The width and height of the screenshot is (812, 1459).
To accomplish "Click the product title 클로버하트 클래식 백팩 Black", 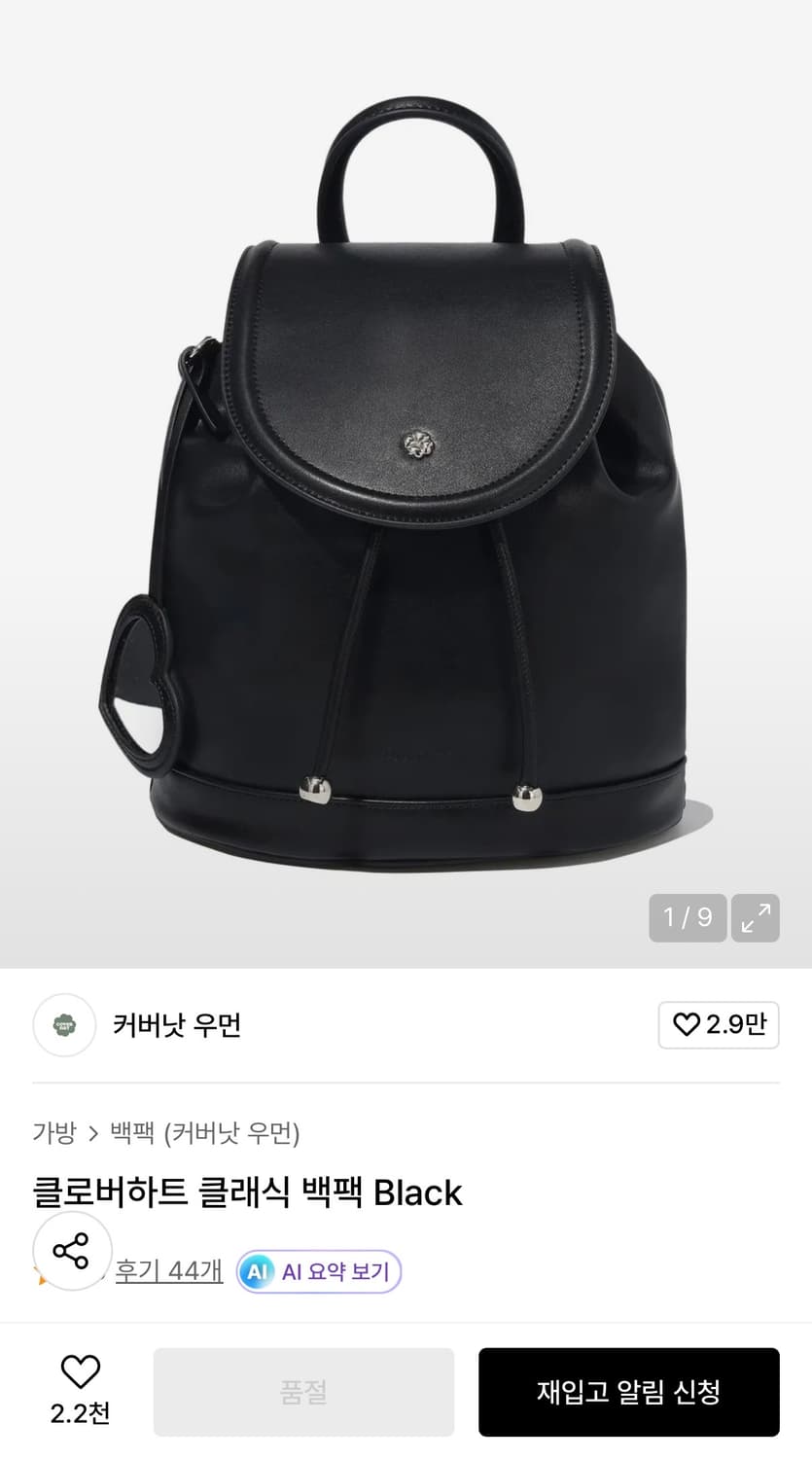I will [x=248, y=1192].
